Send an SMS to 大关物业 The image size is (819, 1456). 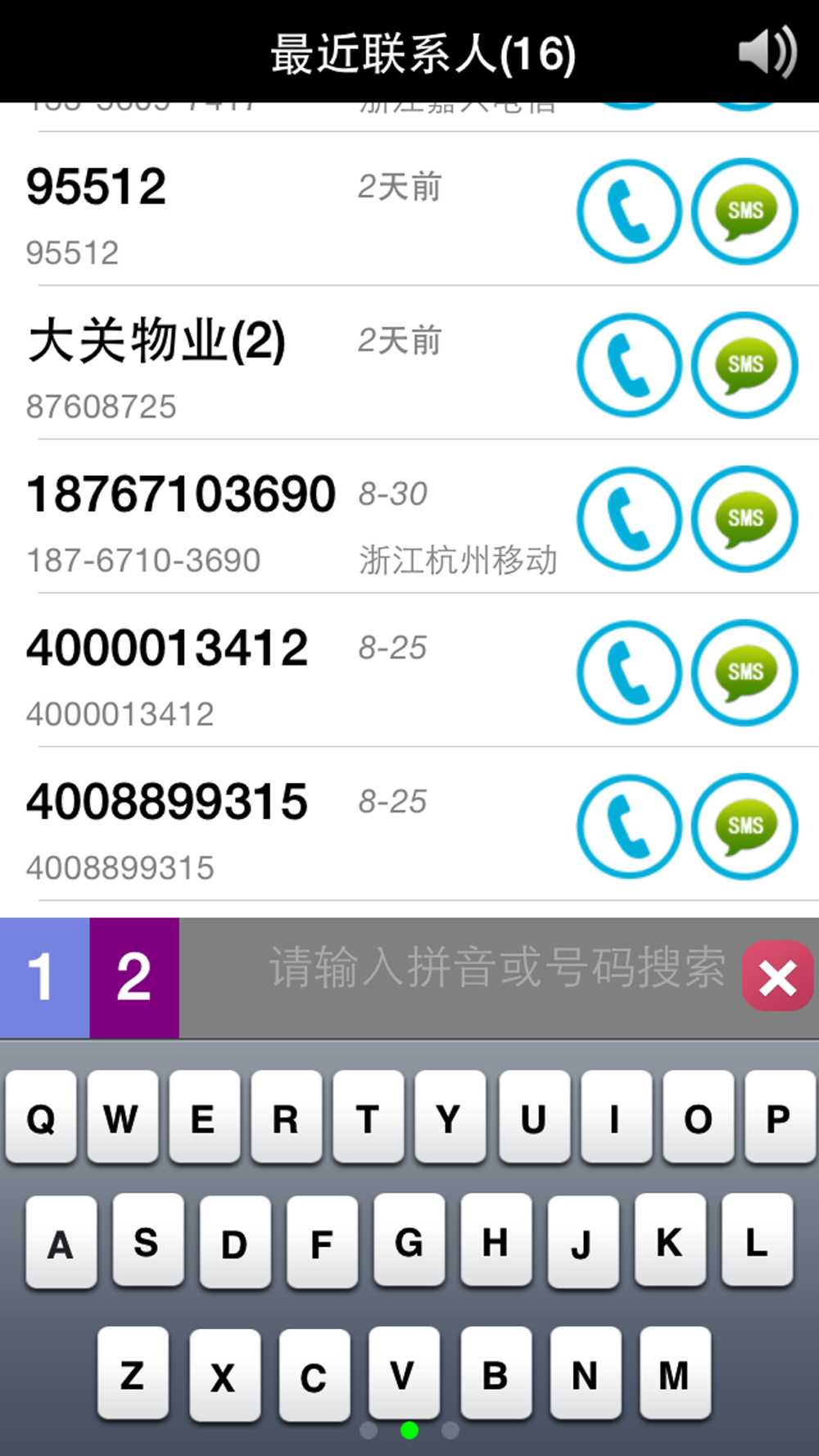(744, 365)
